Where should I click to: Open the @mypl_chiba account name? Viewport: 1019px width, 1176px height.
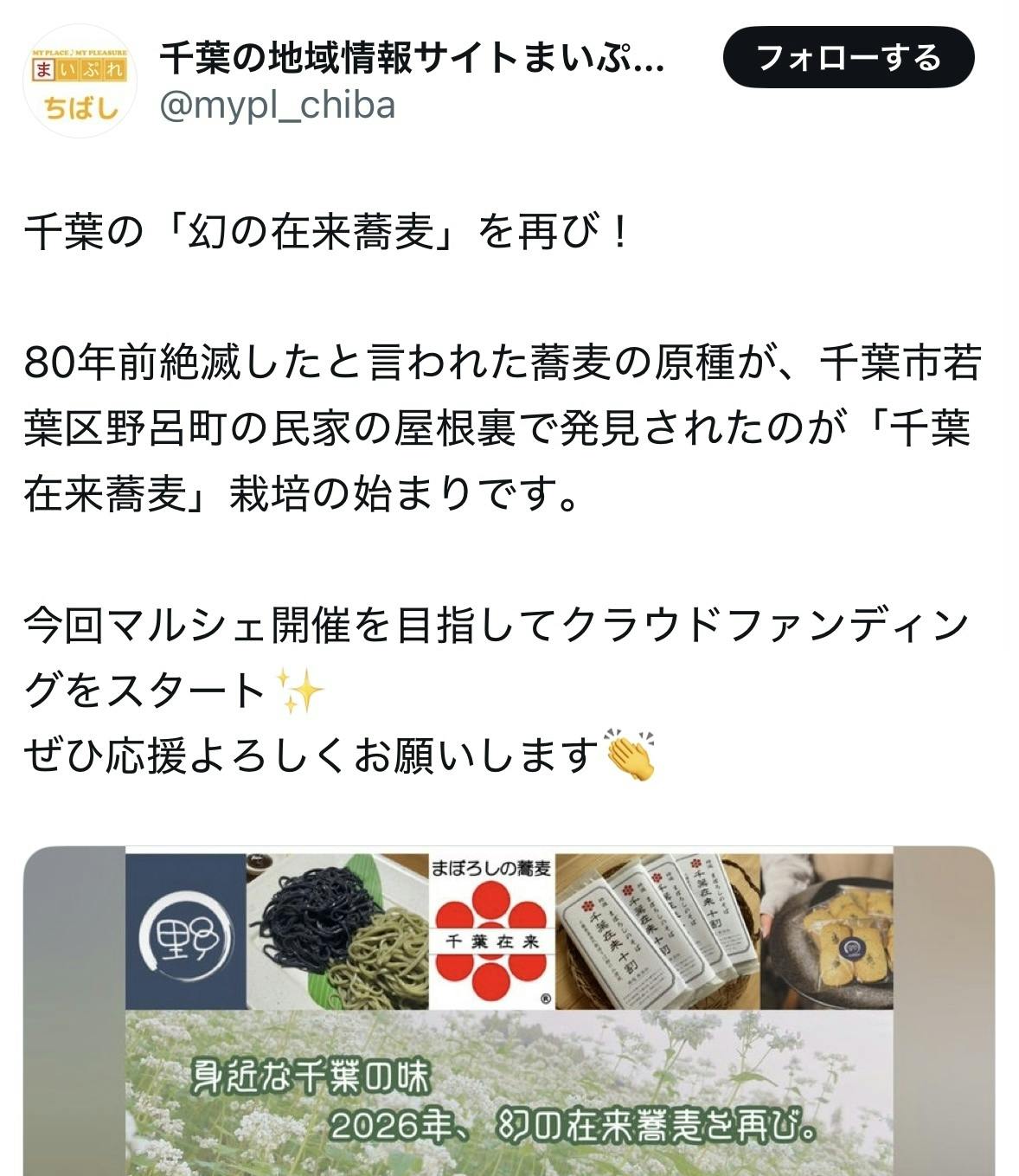278,106
